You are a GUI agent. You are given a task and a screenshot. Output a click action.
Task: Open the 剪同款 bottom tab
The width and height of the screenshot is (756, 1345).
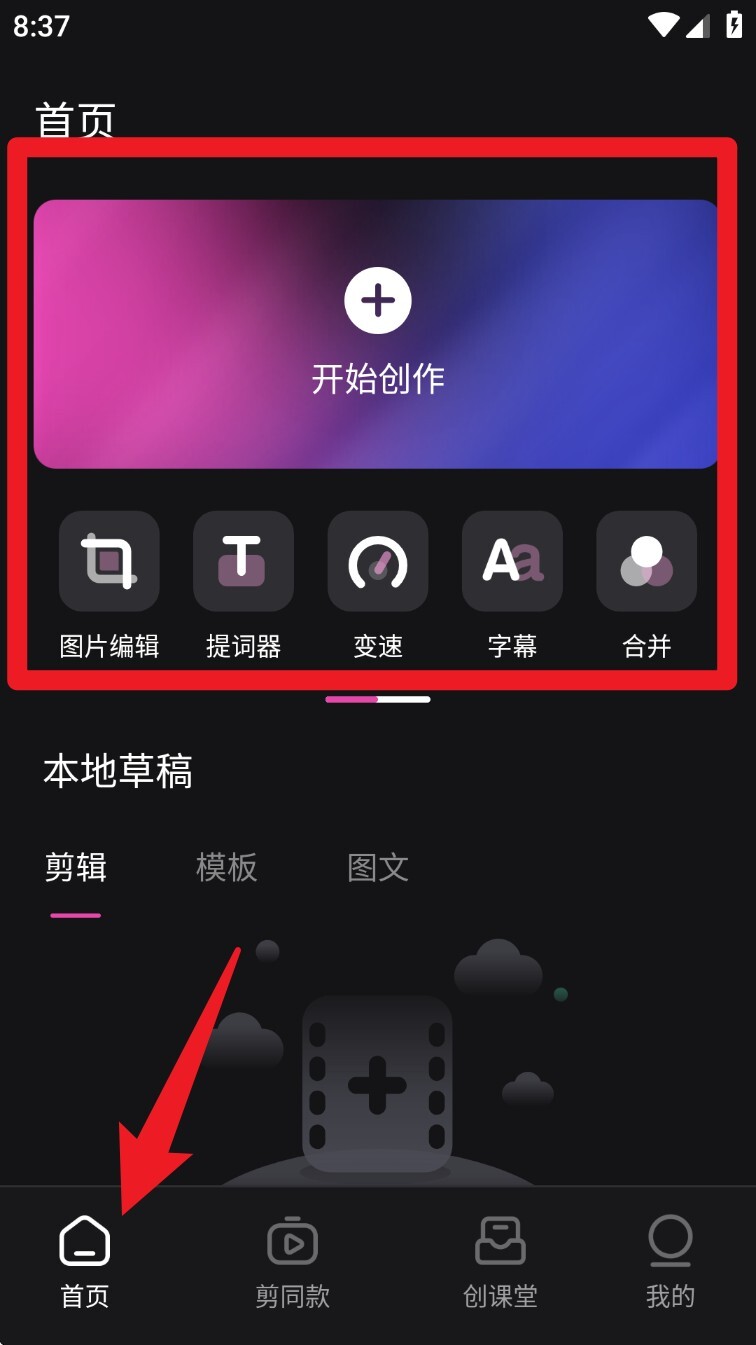coord(292,1262)
